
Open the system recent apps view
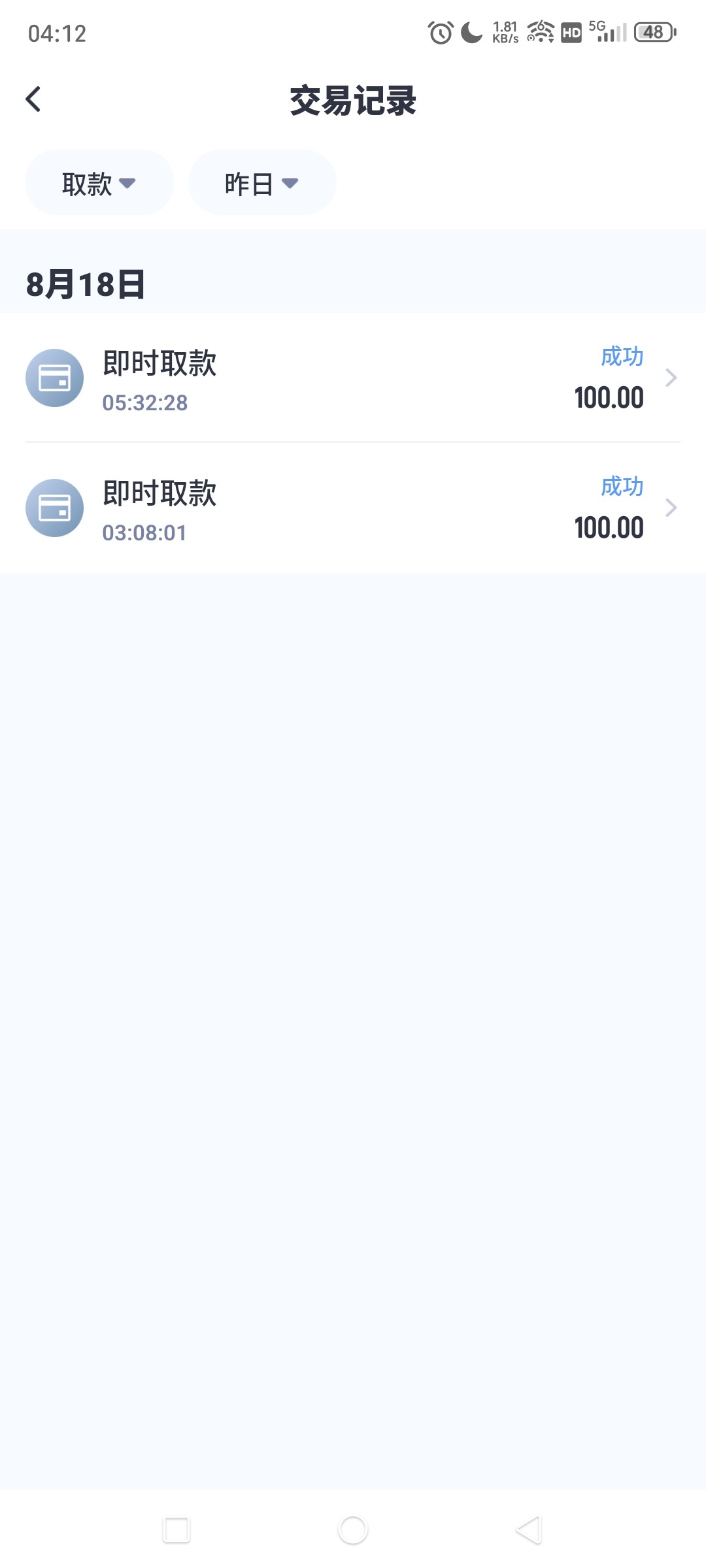pyautogui.click(x=176, y=1529)
